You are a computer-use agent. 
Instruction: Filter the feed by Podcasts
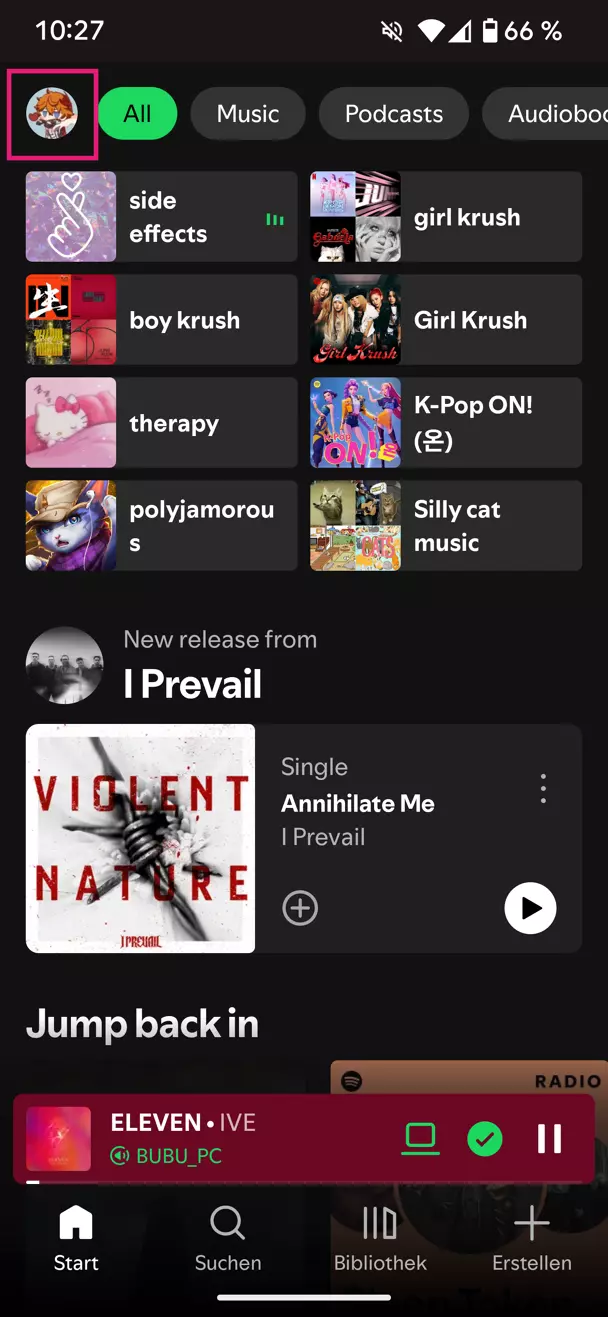[x=393, y=114]
